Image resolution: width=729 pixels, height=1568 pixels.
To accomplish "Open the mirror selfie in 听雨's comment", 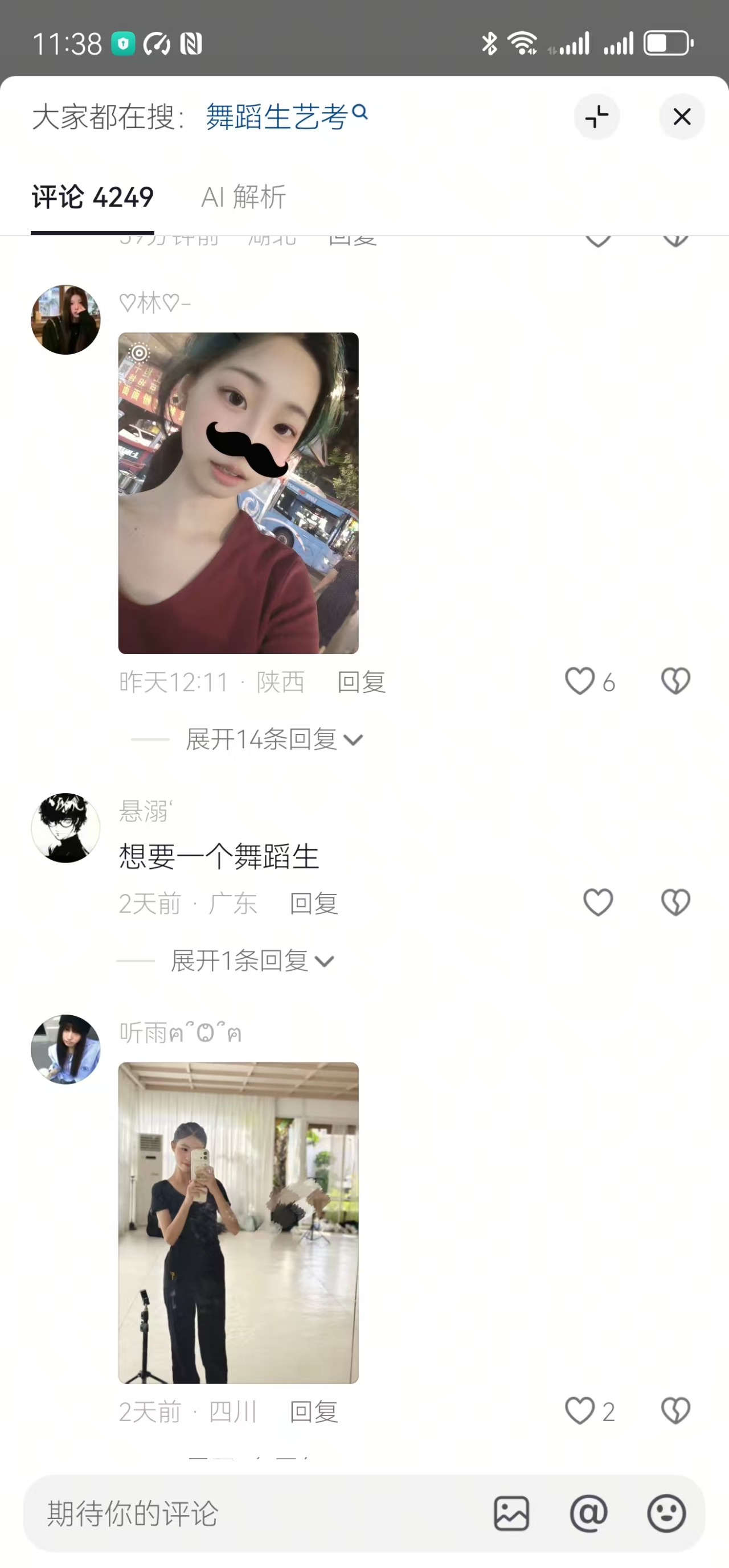I will 238,1223.
